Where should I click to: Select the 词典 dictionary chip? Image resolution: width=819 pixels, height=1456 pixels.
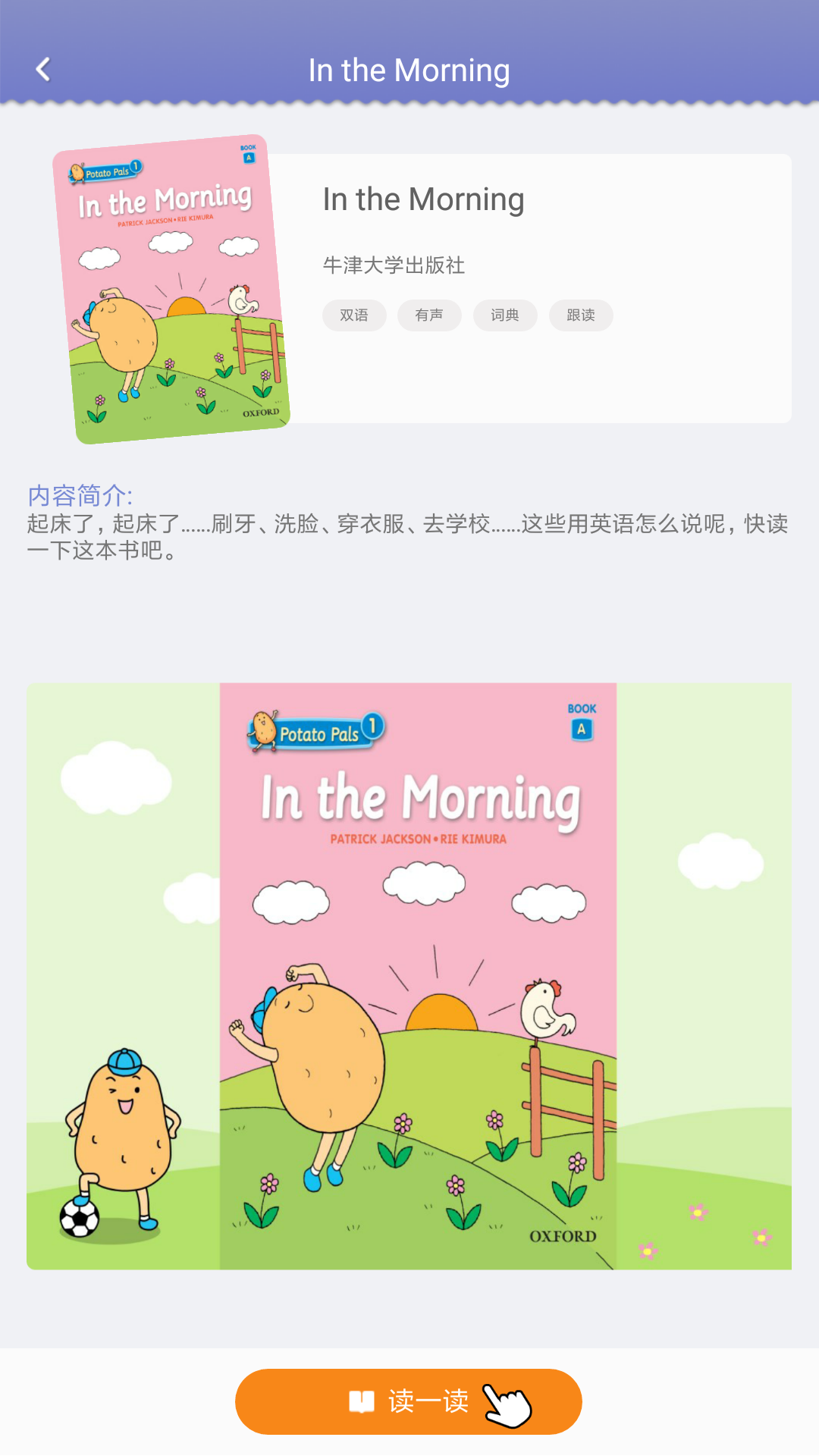(505, 315)
